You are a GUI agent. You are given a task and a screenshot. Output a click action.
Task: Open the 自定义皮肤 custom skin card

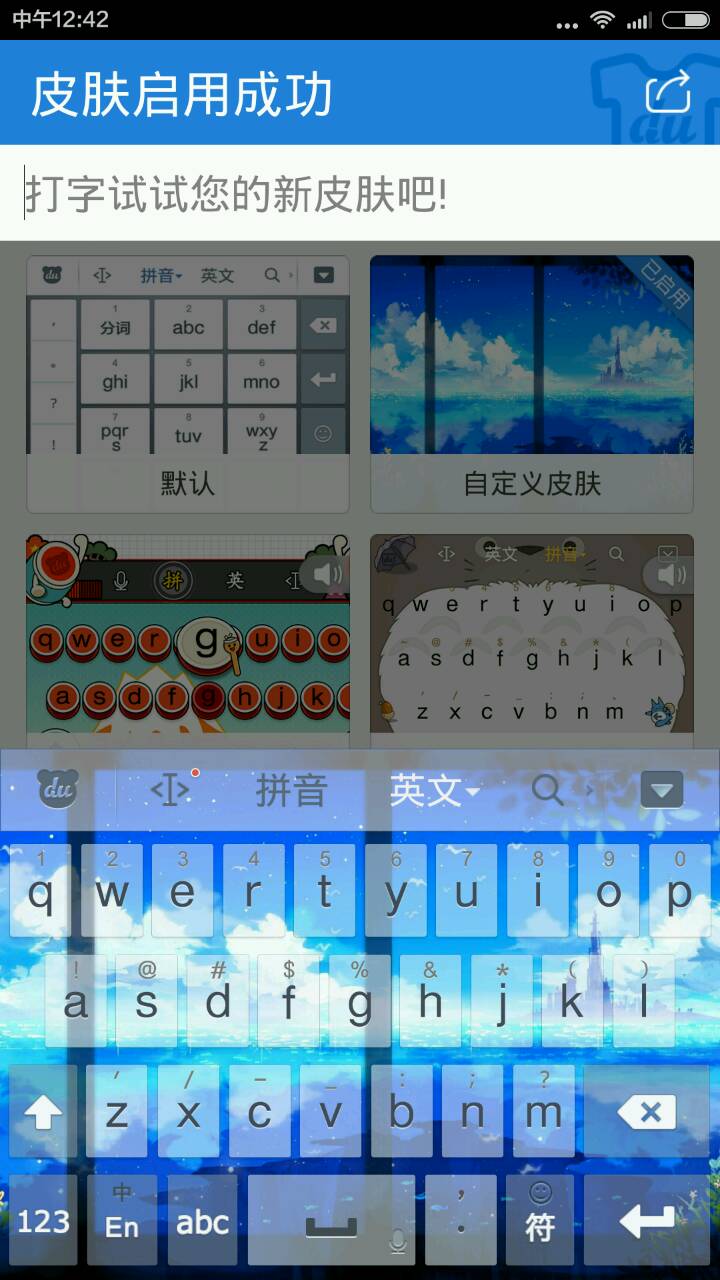[x=531, y=384]
